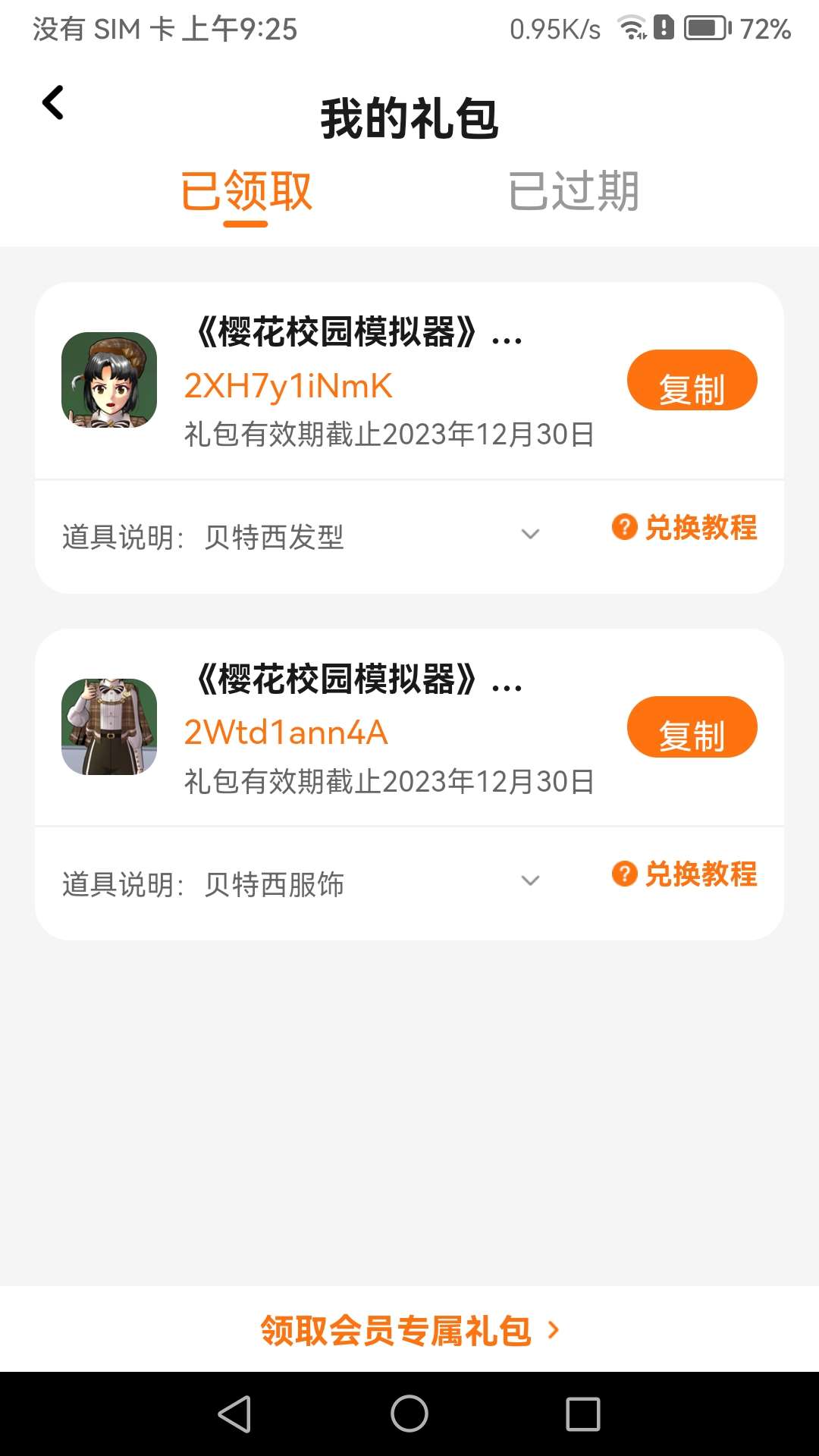Select the 已领取 tab
The height and width of the screenshot is (1456, 819).
point(246,191)
